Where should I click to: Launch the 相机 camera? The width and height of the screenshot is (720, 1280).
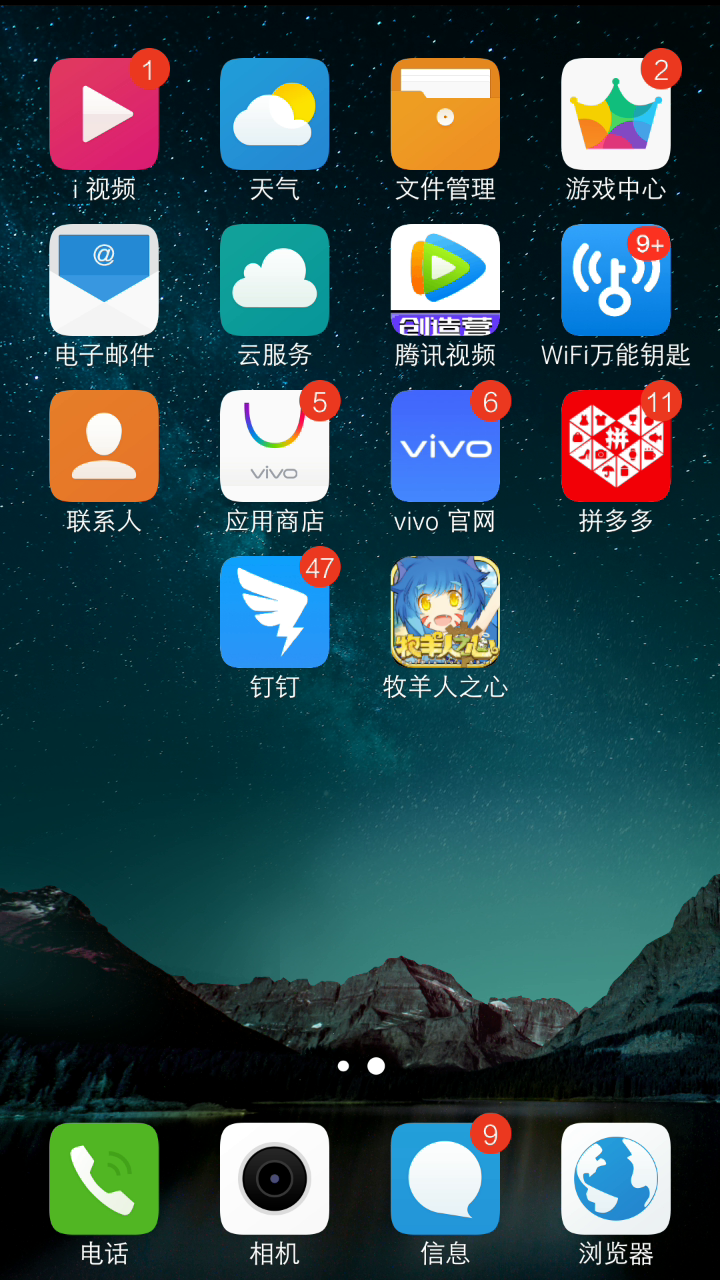tap(275, 1178)
